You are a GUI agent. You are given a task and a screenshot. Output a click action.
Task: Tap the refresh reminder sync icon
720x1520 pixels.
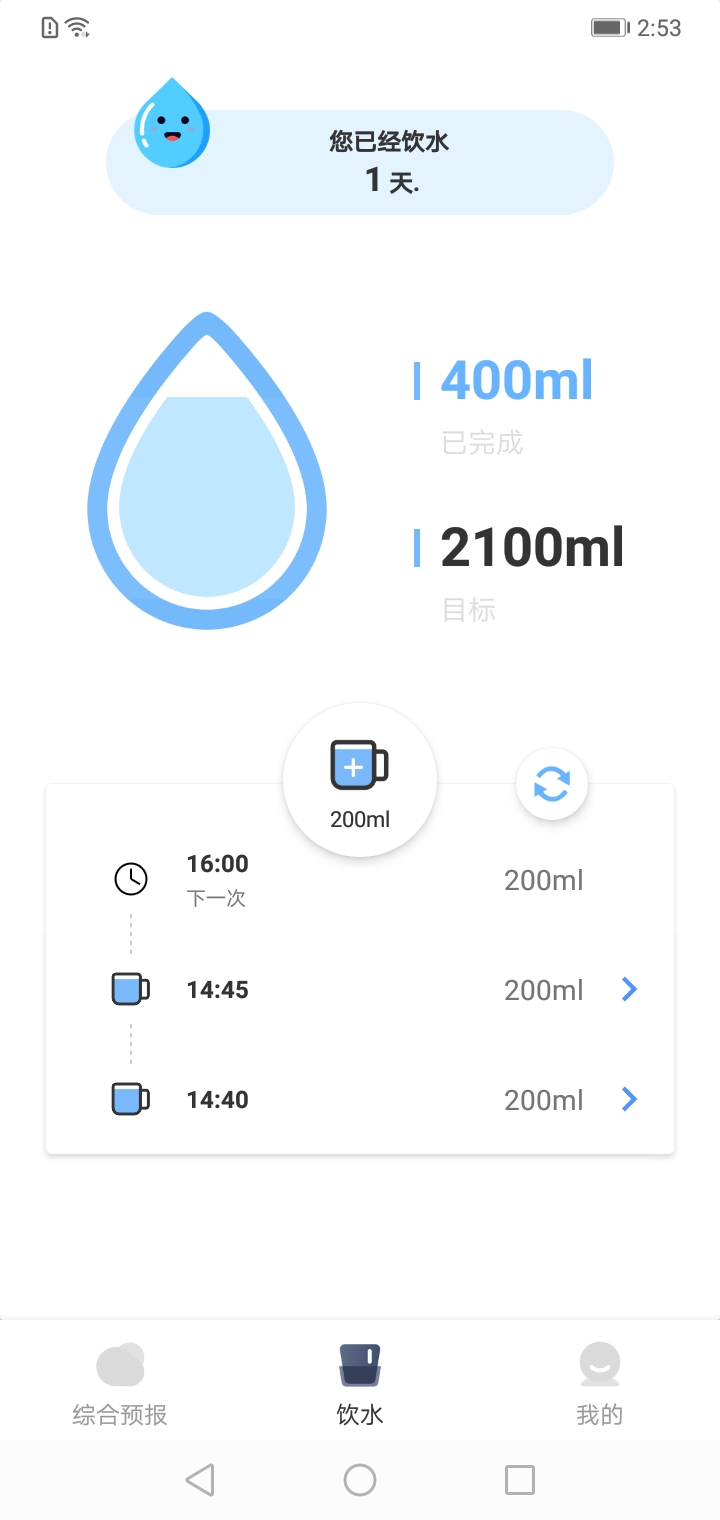[551, 784]
